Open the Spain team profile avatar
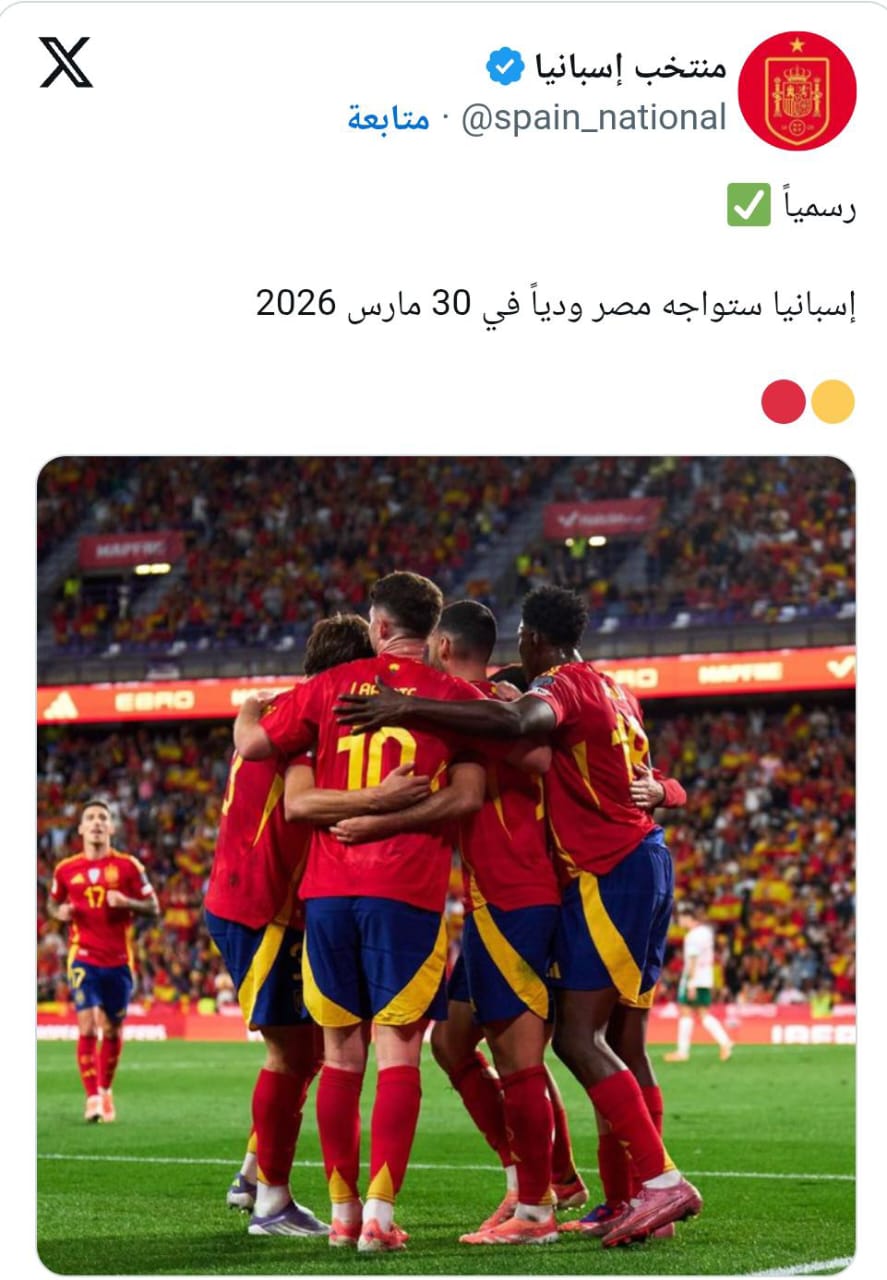This screenshot has height=1280, width=887. pos(796,90)
